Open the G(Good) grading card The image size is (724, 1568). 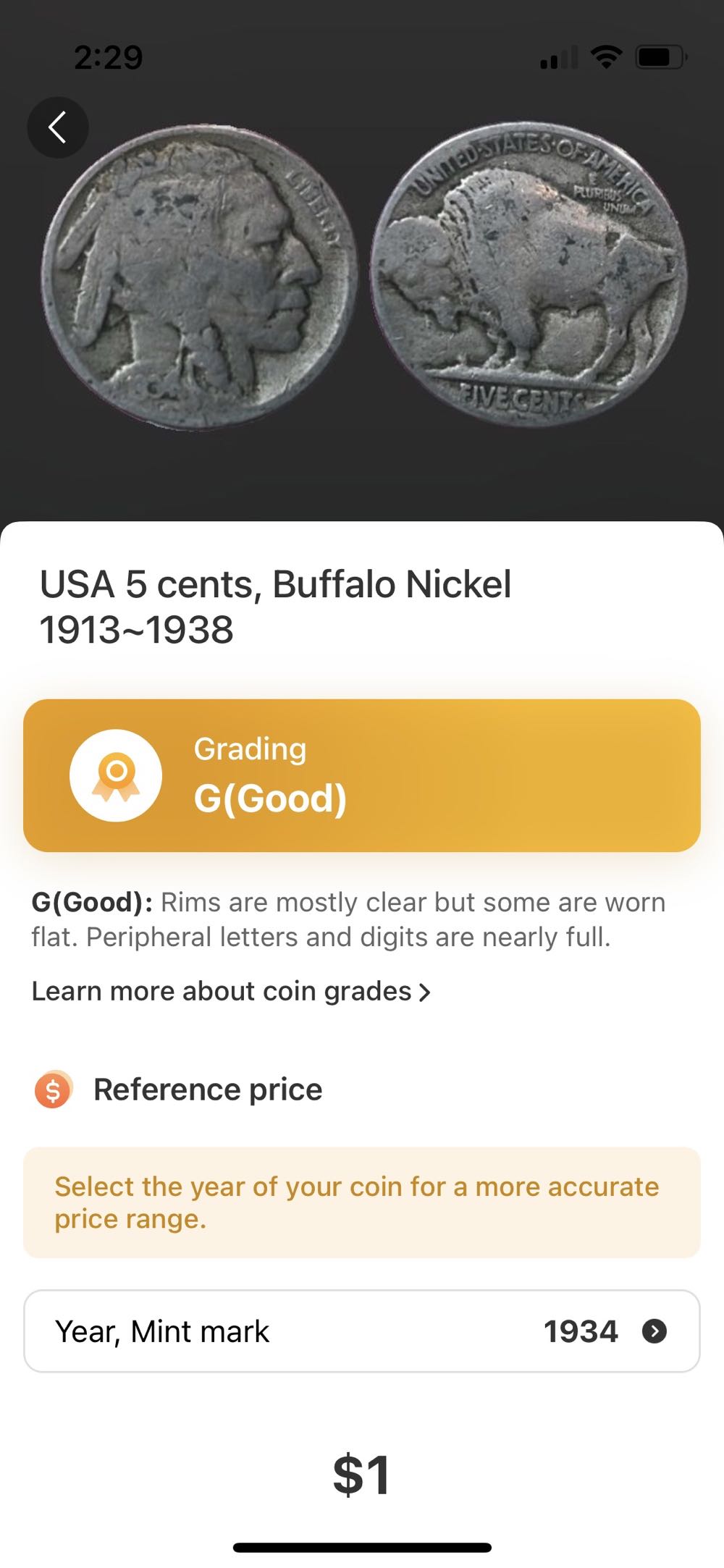(362, 775)
